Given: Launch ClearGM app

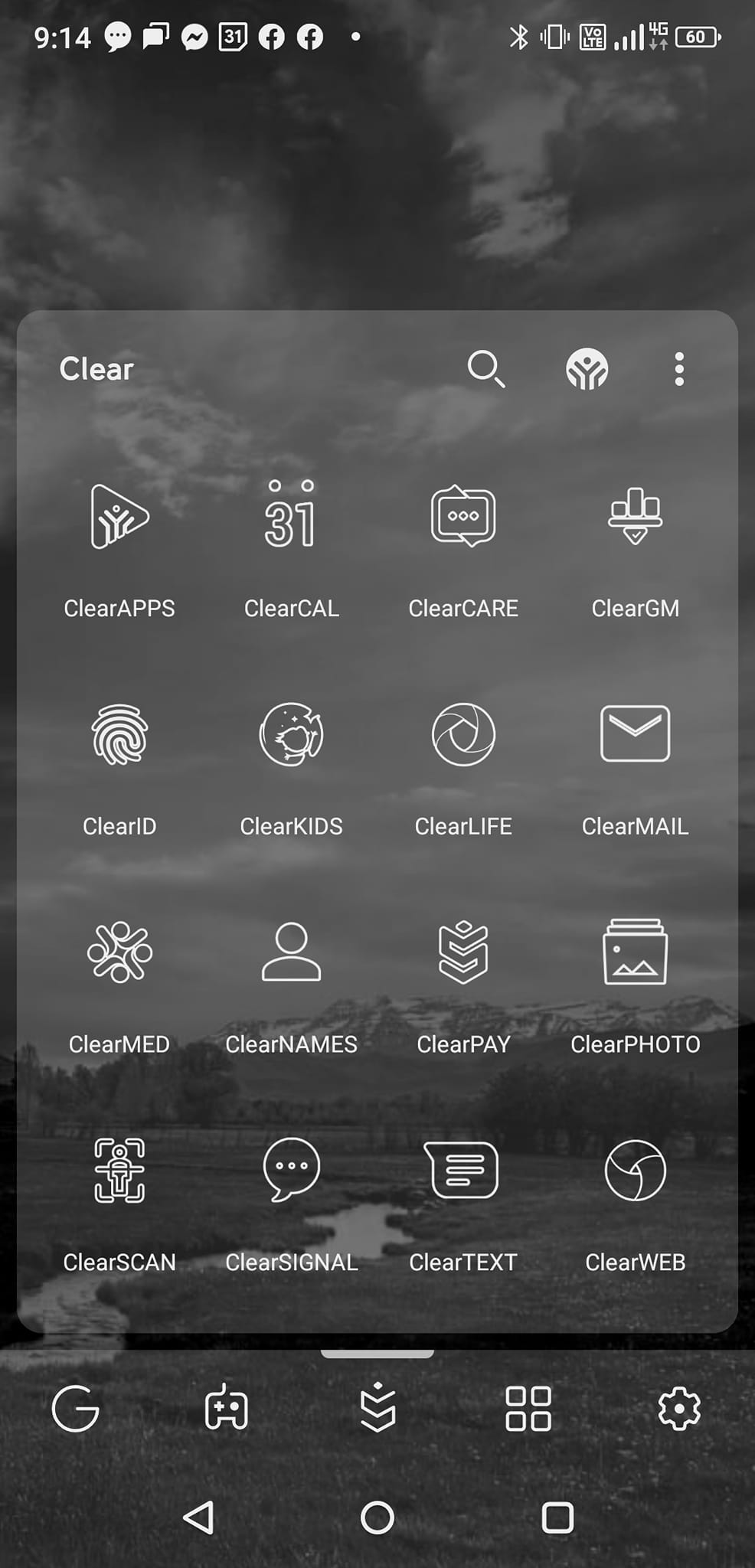Looking at the screenshot, I should click(x=635, y=517).
